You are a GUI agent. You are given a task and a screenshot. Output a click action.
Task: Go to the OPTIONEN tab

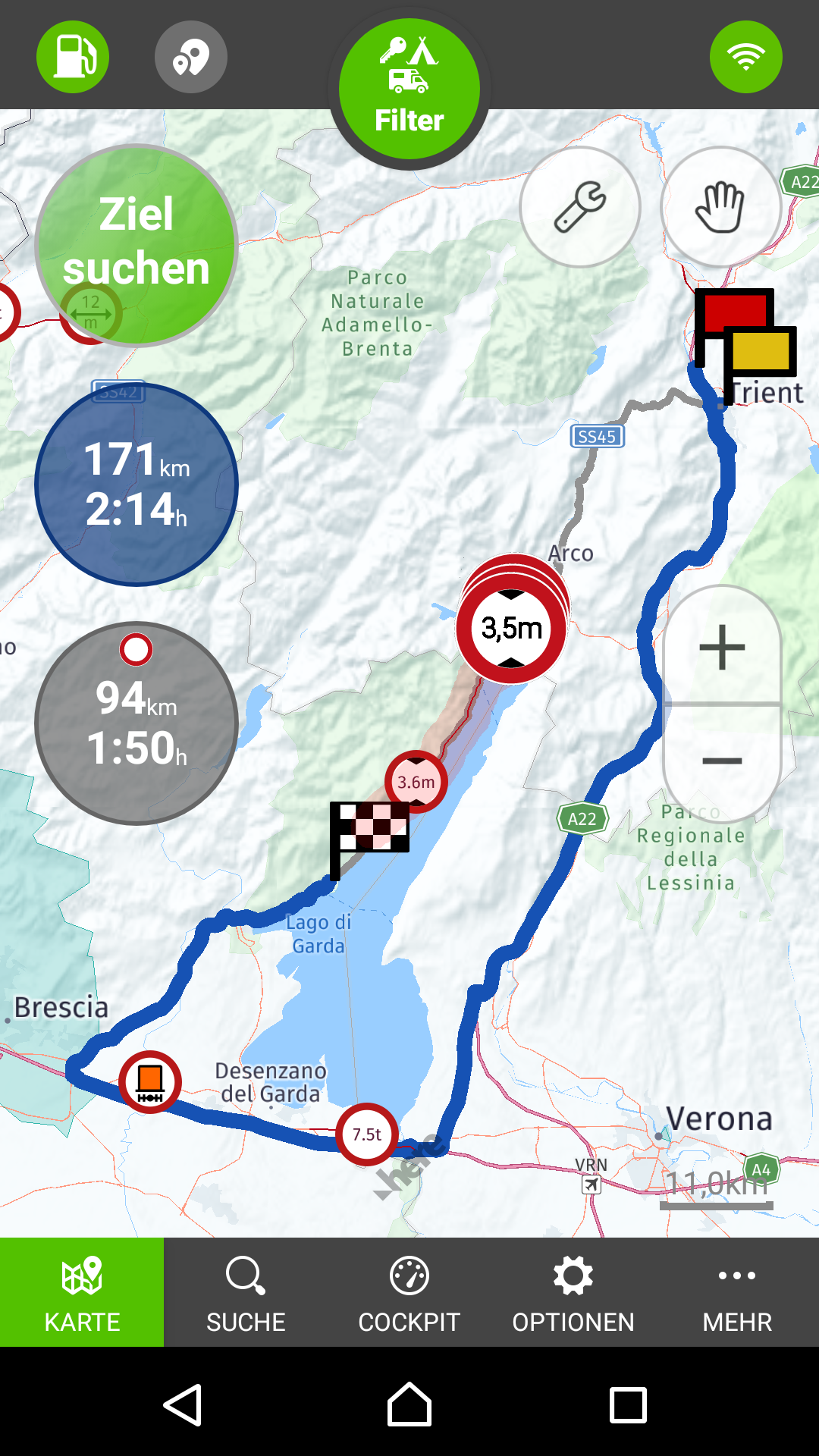(573, 1292)
